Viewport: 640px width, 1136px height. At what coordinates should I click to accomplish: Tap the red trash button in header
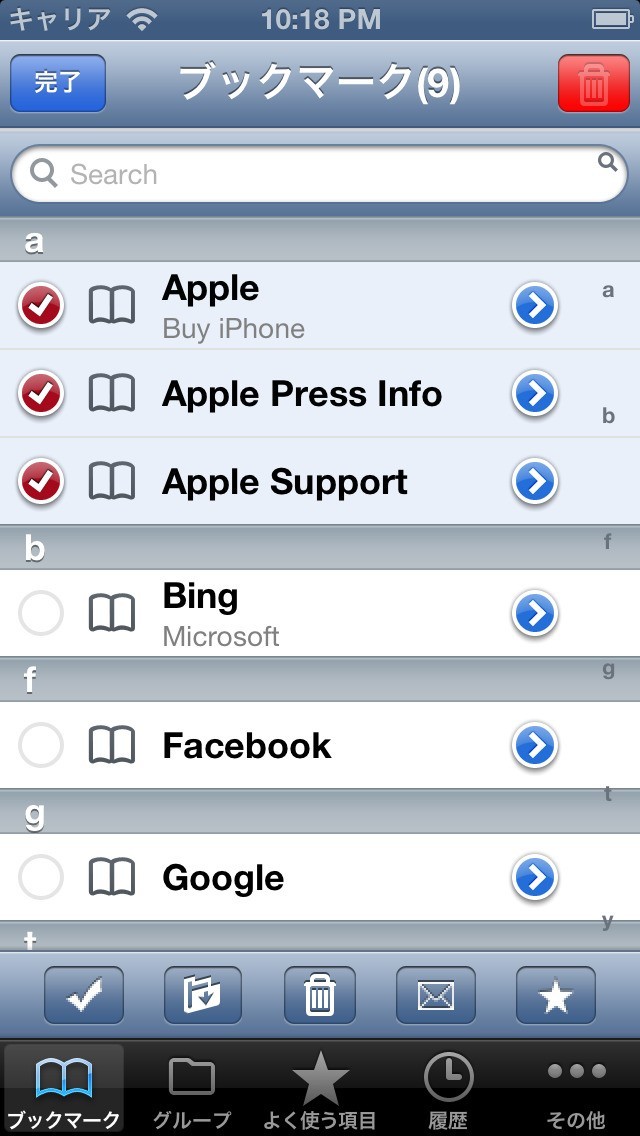click(x=593, y=83)
